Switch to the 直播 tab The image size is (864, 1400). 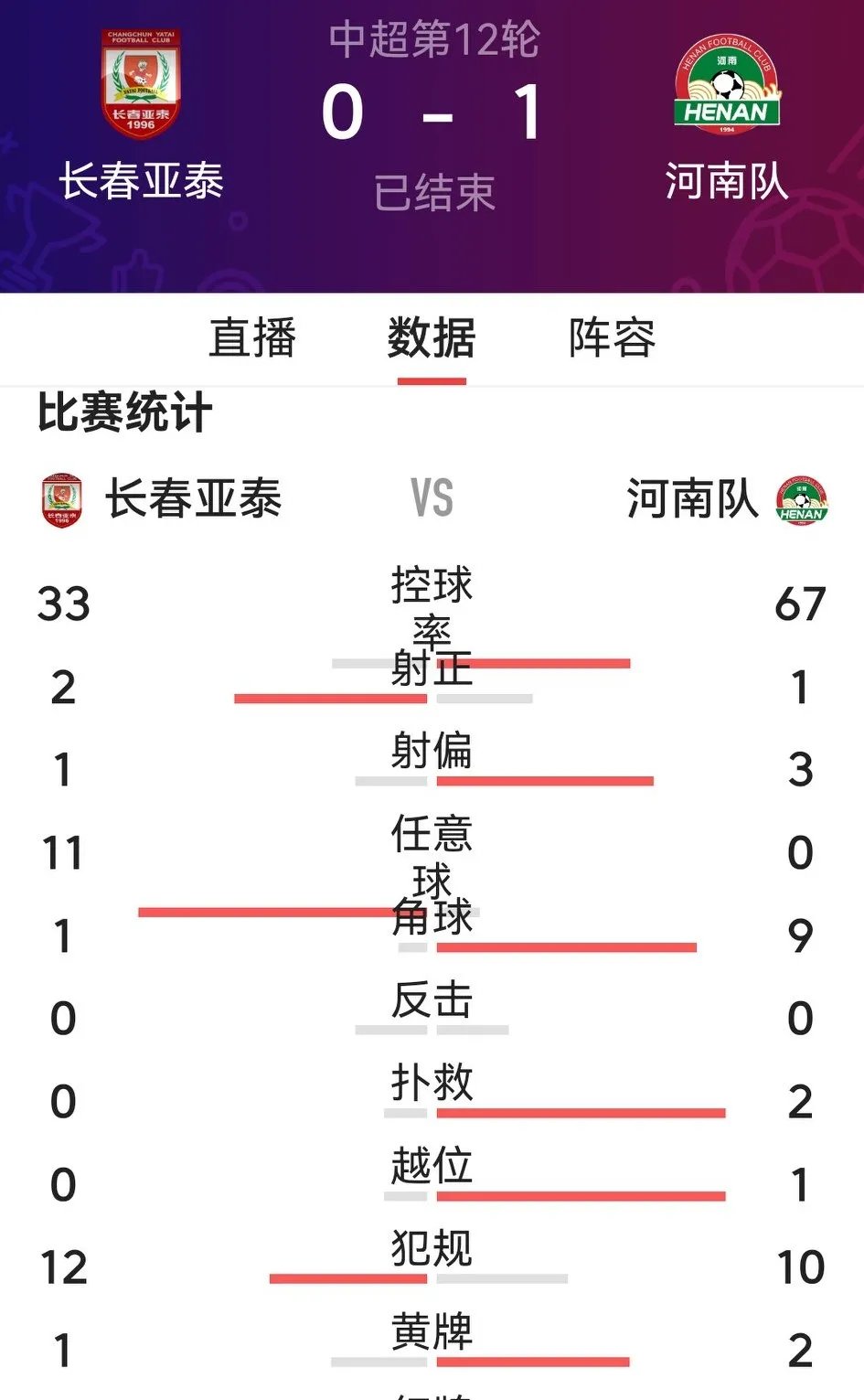point(252,337)
